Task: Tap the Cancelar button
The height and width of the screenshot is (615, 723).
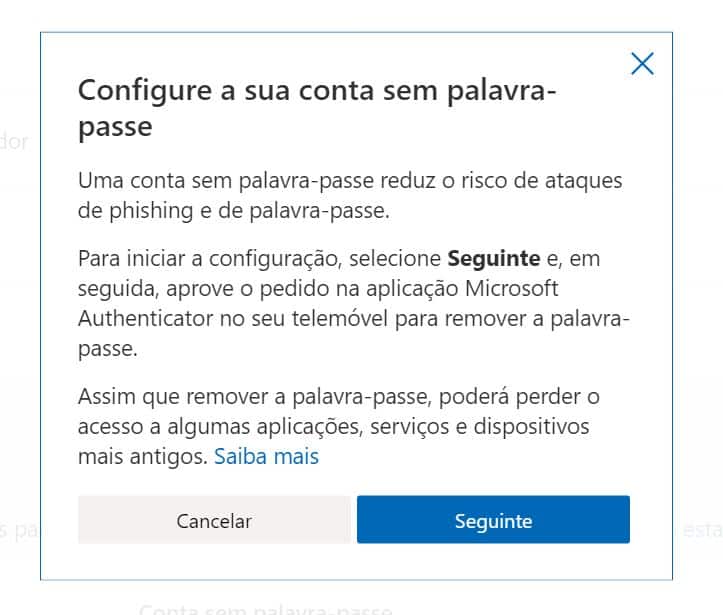Action: 214,520
